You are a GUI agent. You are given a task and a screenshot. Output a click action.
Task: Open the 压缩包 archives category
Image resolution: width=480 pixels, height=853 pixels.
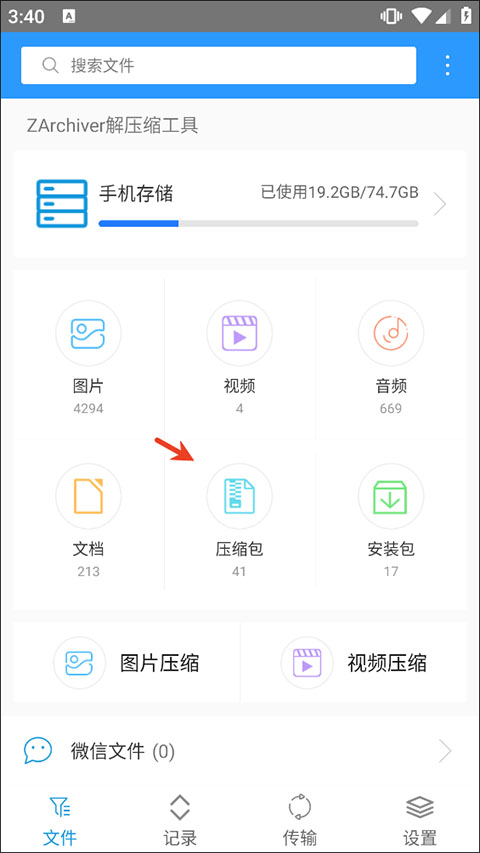click(239, 520)
